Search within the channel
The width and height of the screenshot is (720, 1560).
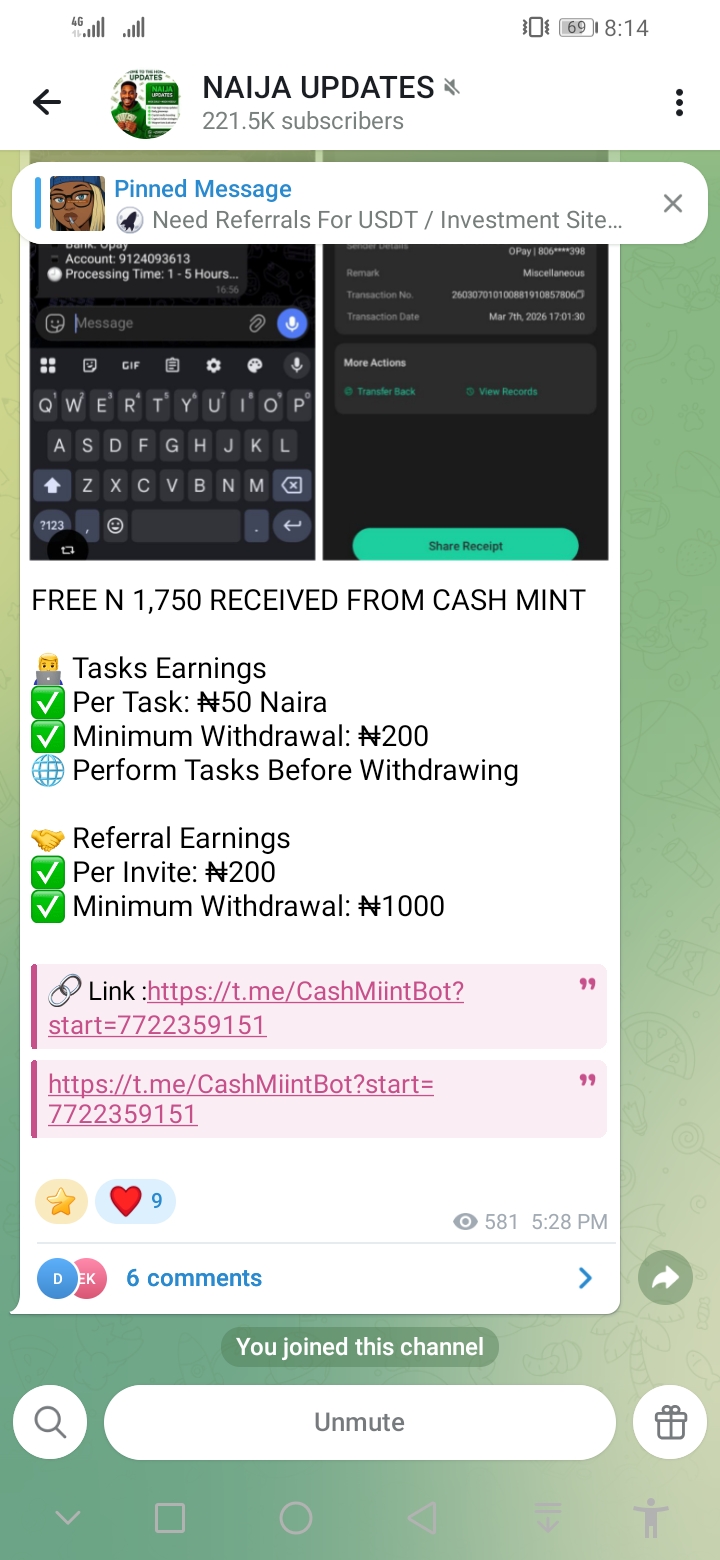coord(50,1422)
